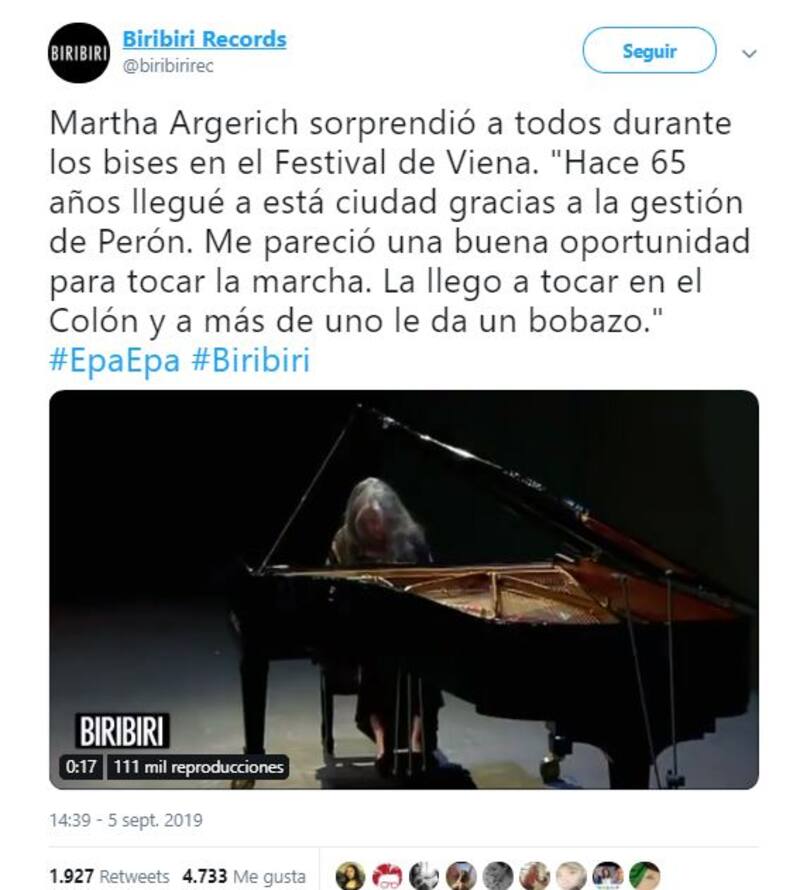800x890 pixels.
Task: Open the #EpaEpa hashtag
Action: point(114,361)
